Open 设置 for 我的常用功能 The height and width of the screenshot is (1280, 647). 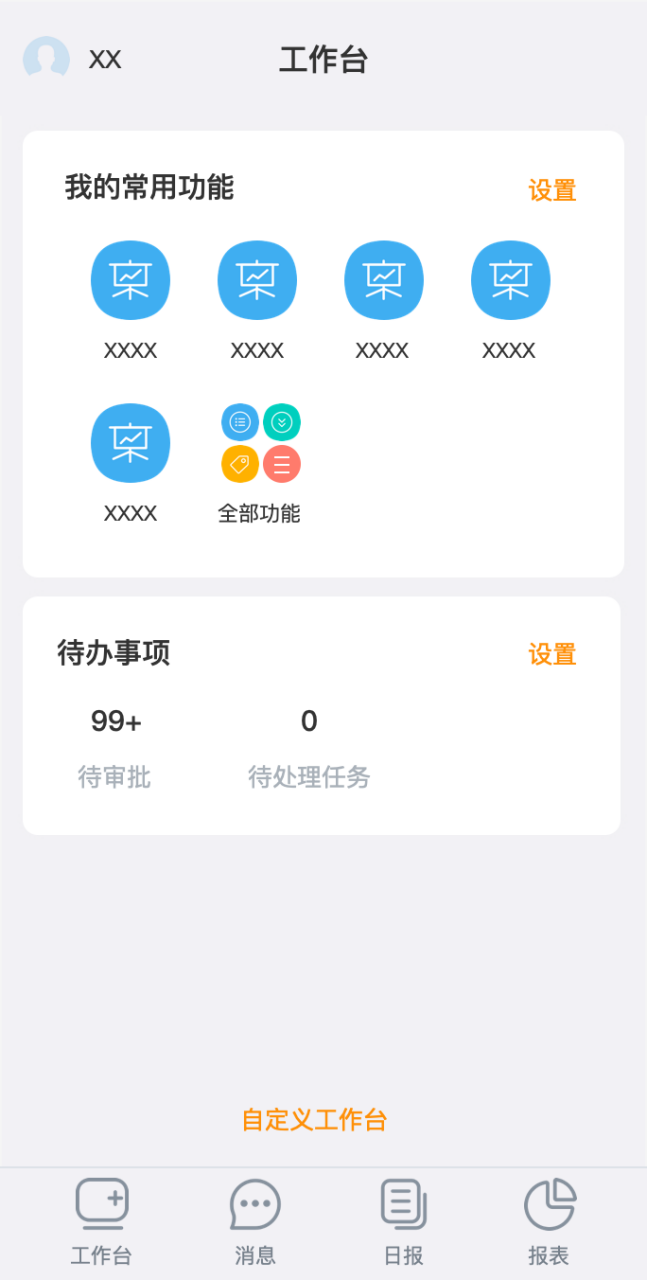pyautogui.click(x=552, y=190)
